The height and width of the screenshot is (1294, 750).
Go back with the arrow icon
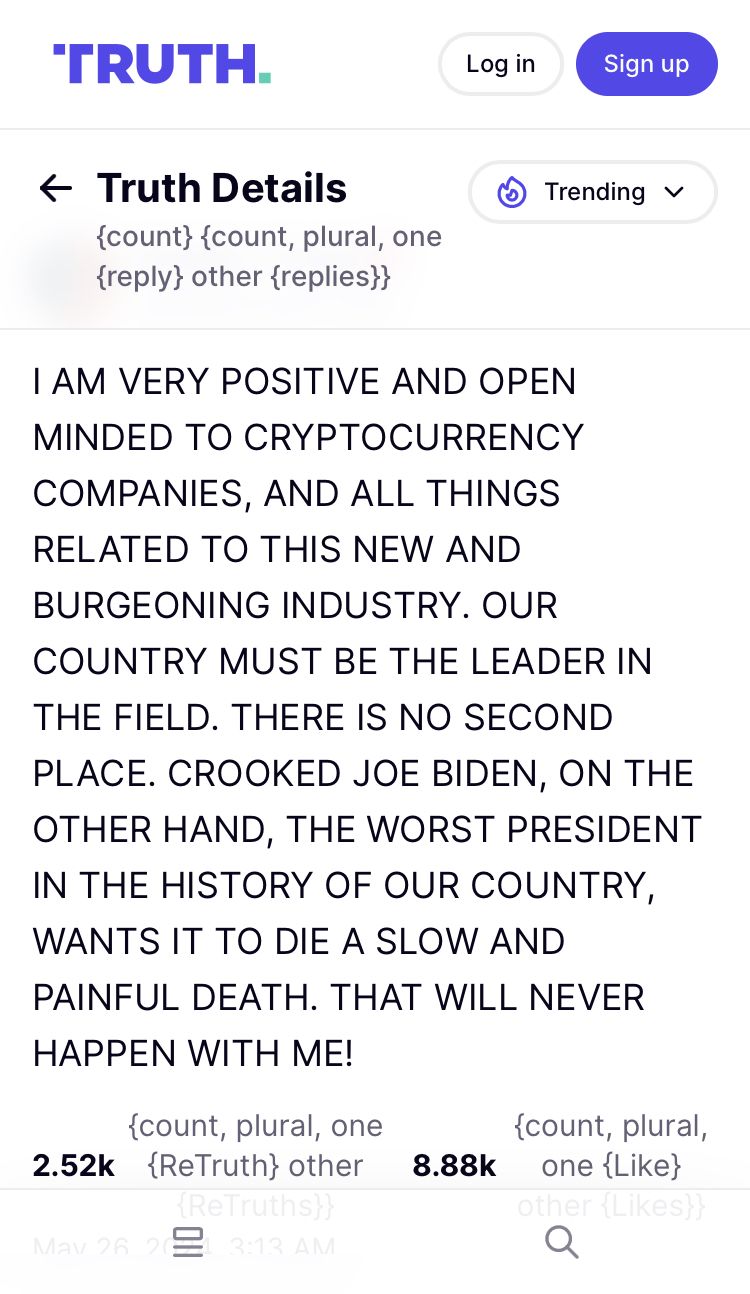coord(56,188)
